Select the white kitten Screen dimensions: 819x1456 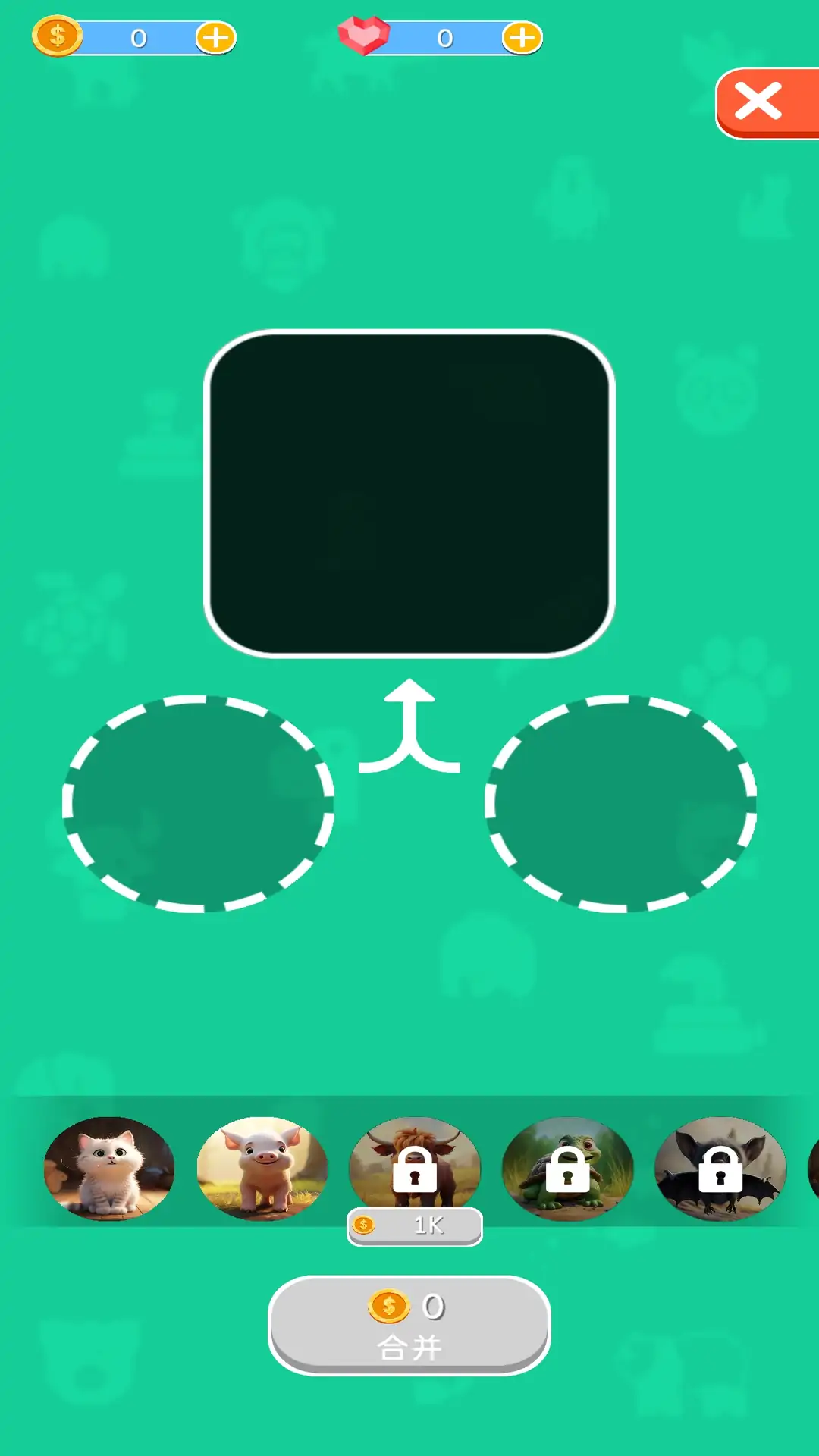pyautogui.click(x=109, y=1168)
